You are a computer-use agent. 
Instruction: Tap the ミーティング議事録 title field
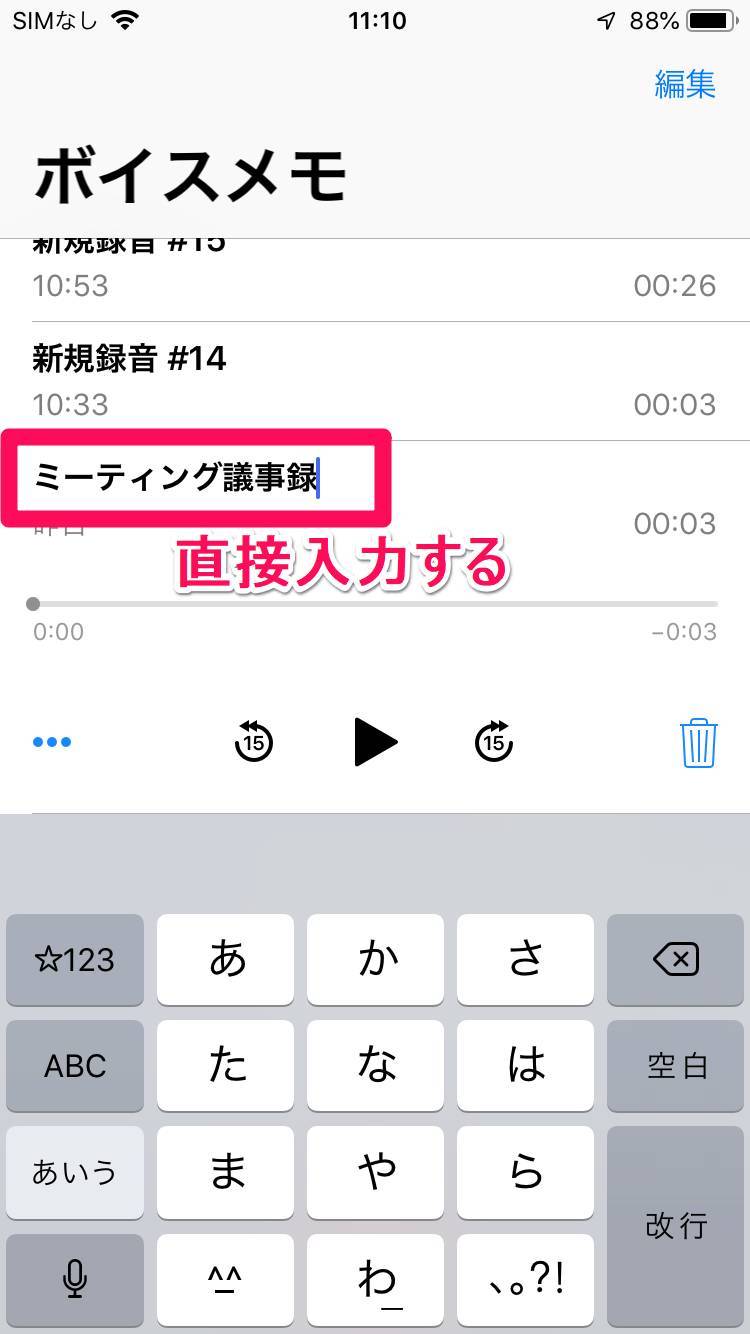pyautogui.click(x=176, y=478)
